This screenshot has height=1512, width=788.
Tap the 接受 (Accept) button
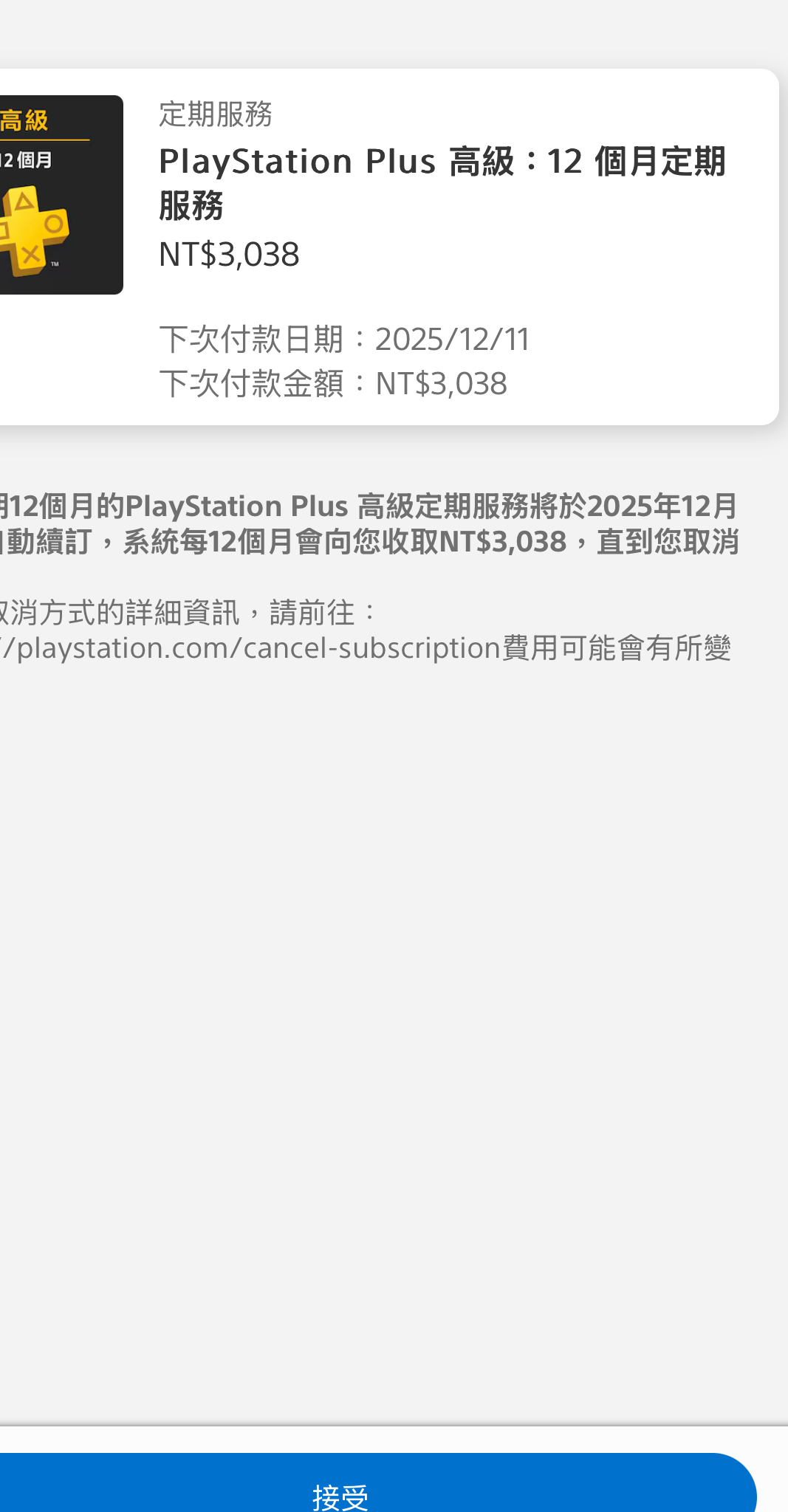tap(341, 1488)
